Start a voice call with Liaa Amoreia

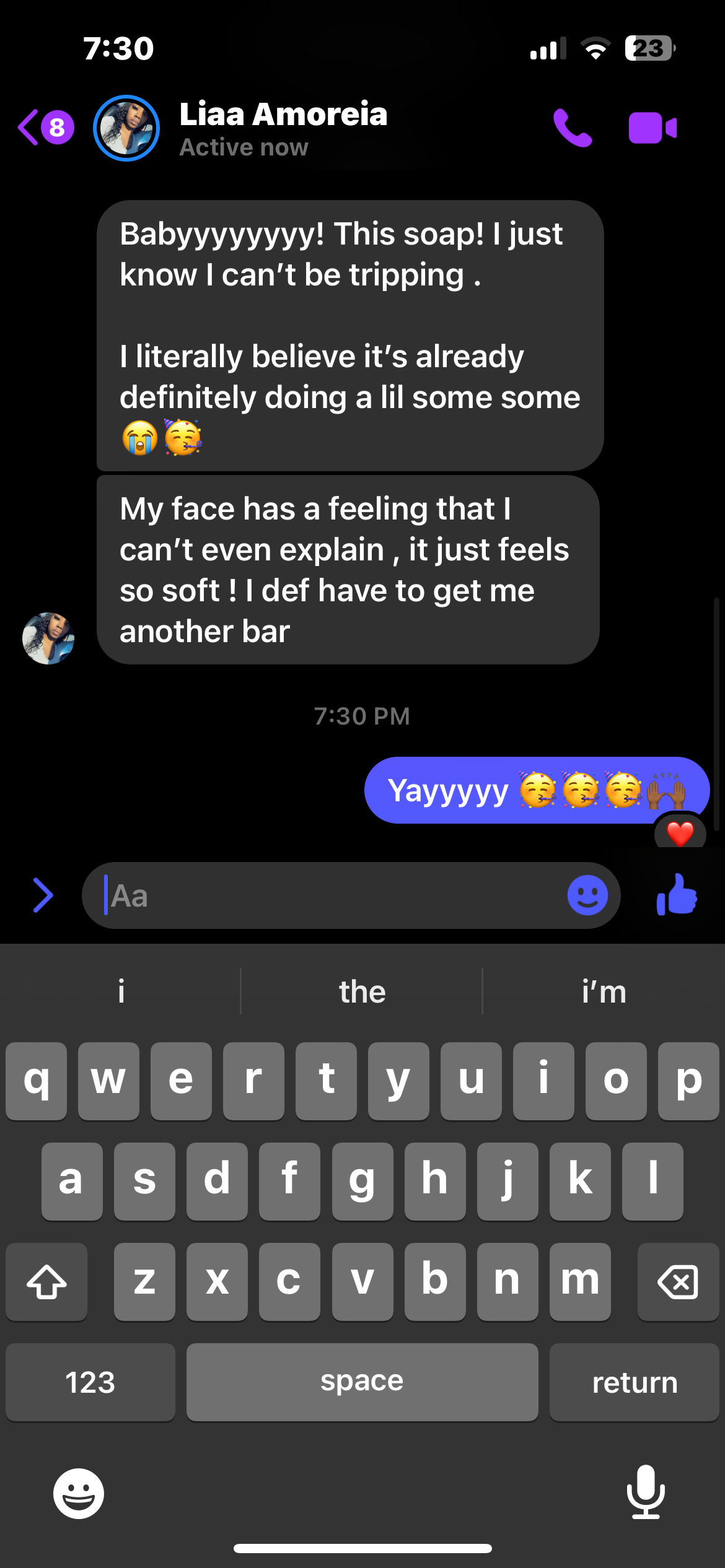click(572, 128)
